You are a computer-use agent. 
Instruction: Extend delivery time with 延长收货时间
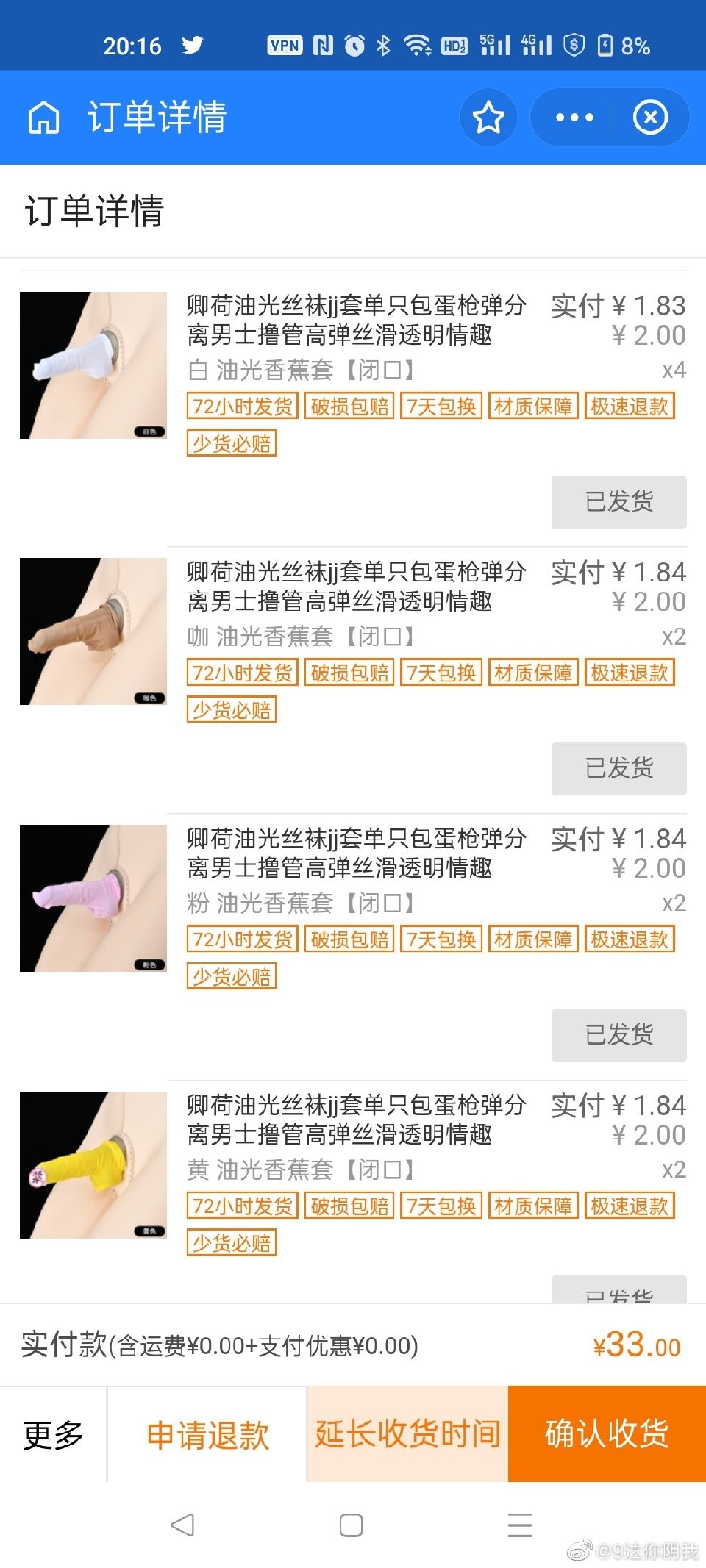(x=407, y=1434)
